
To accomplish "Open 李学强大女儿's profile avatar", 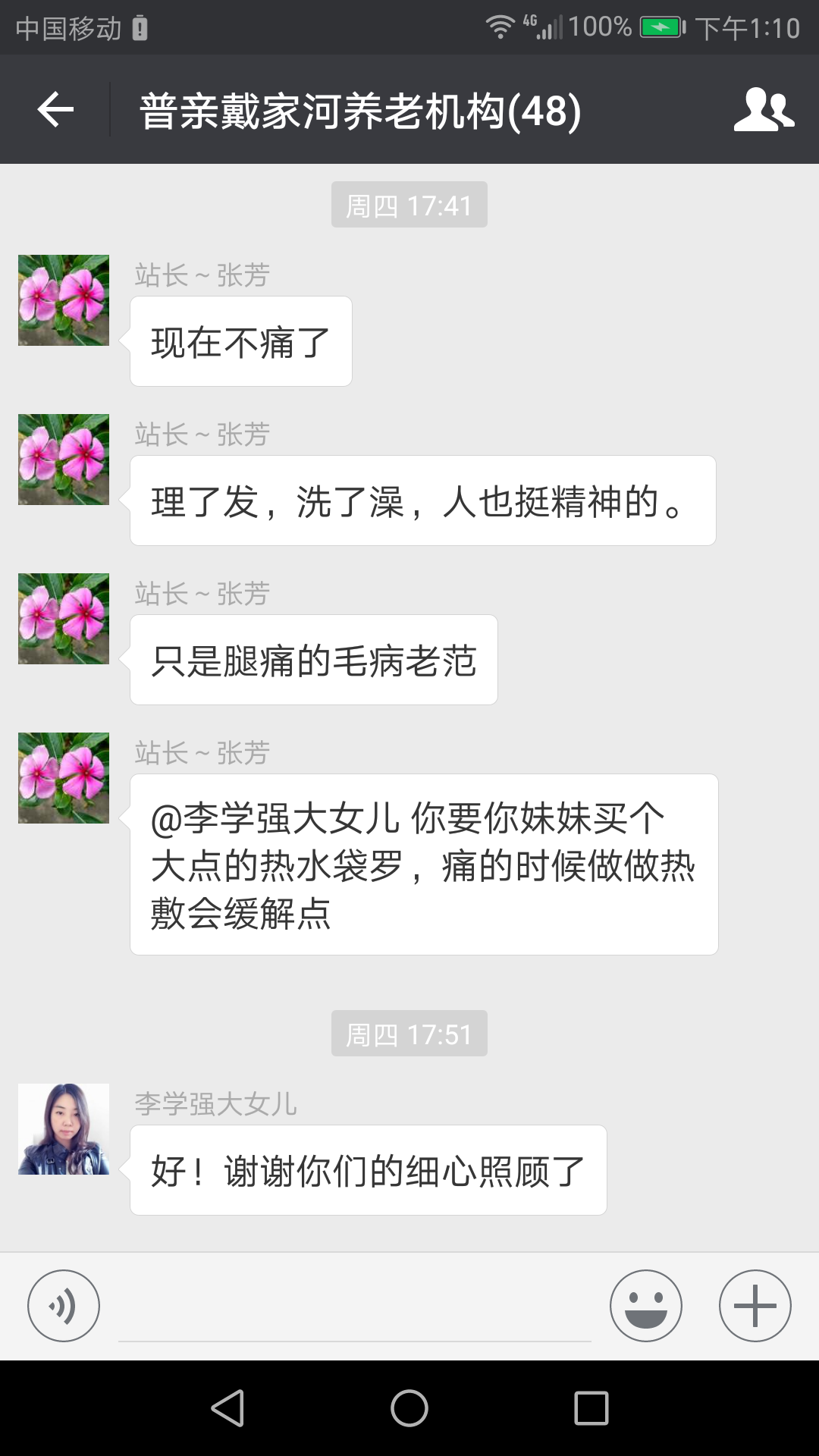I will click(x=64, y=1129).
